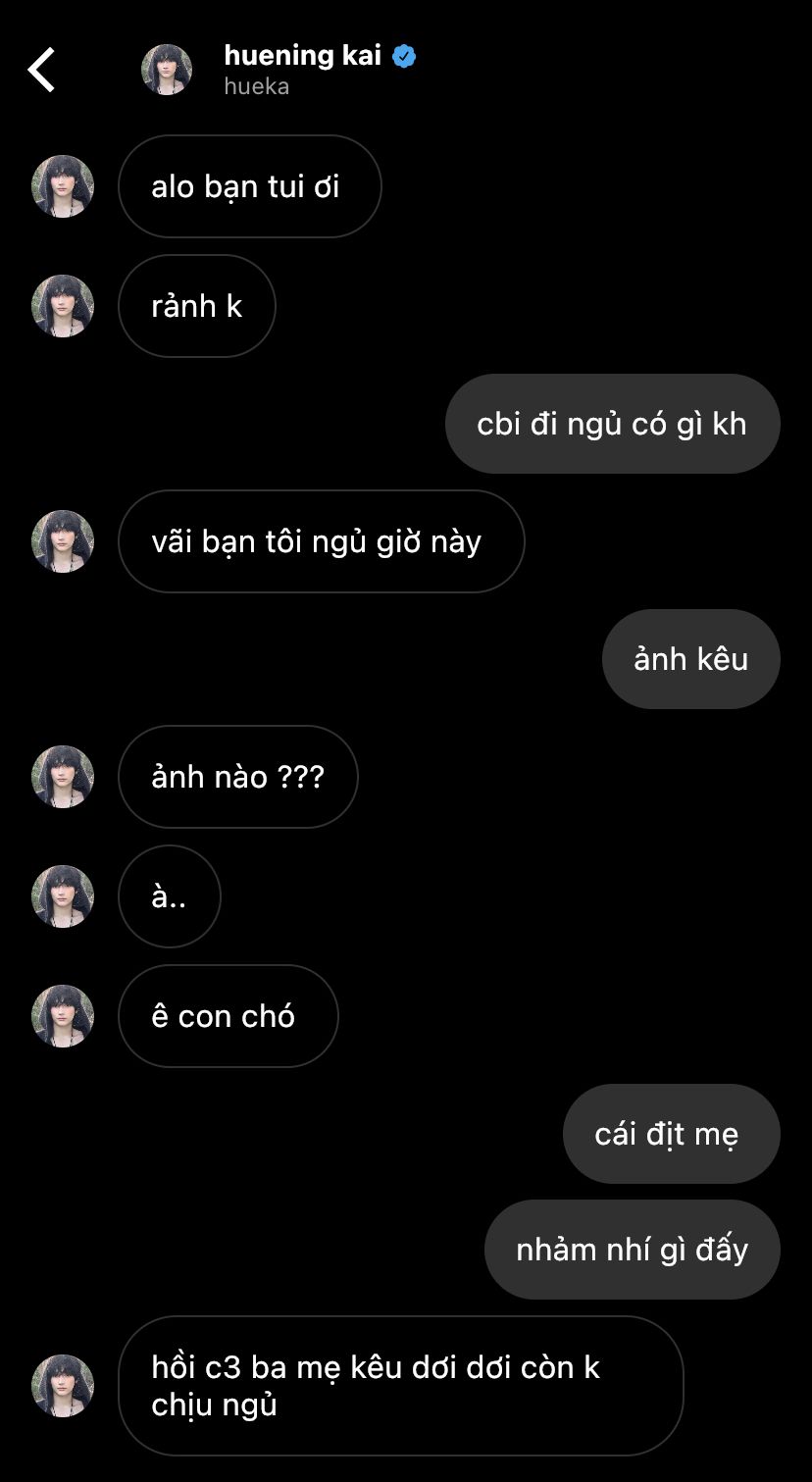The height and width of the screenshot is (1482, 812).
Task: Open huening kai's profile from the header name
Action: click(x=302, y=56)
